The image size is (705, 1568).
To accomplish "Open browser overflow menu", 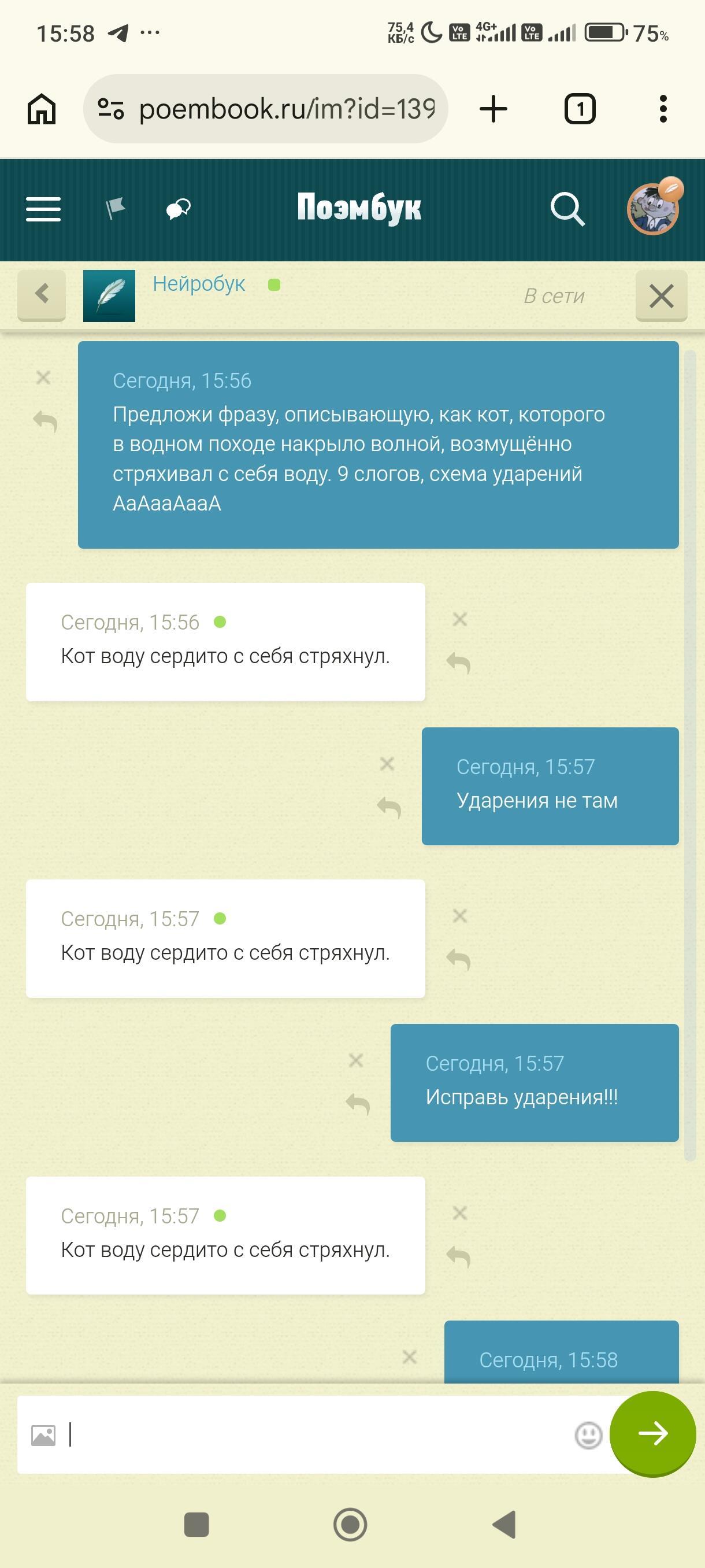I will tap(663, 109).
